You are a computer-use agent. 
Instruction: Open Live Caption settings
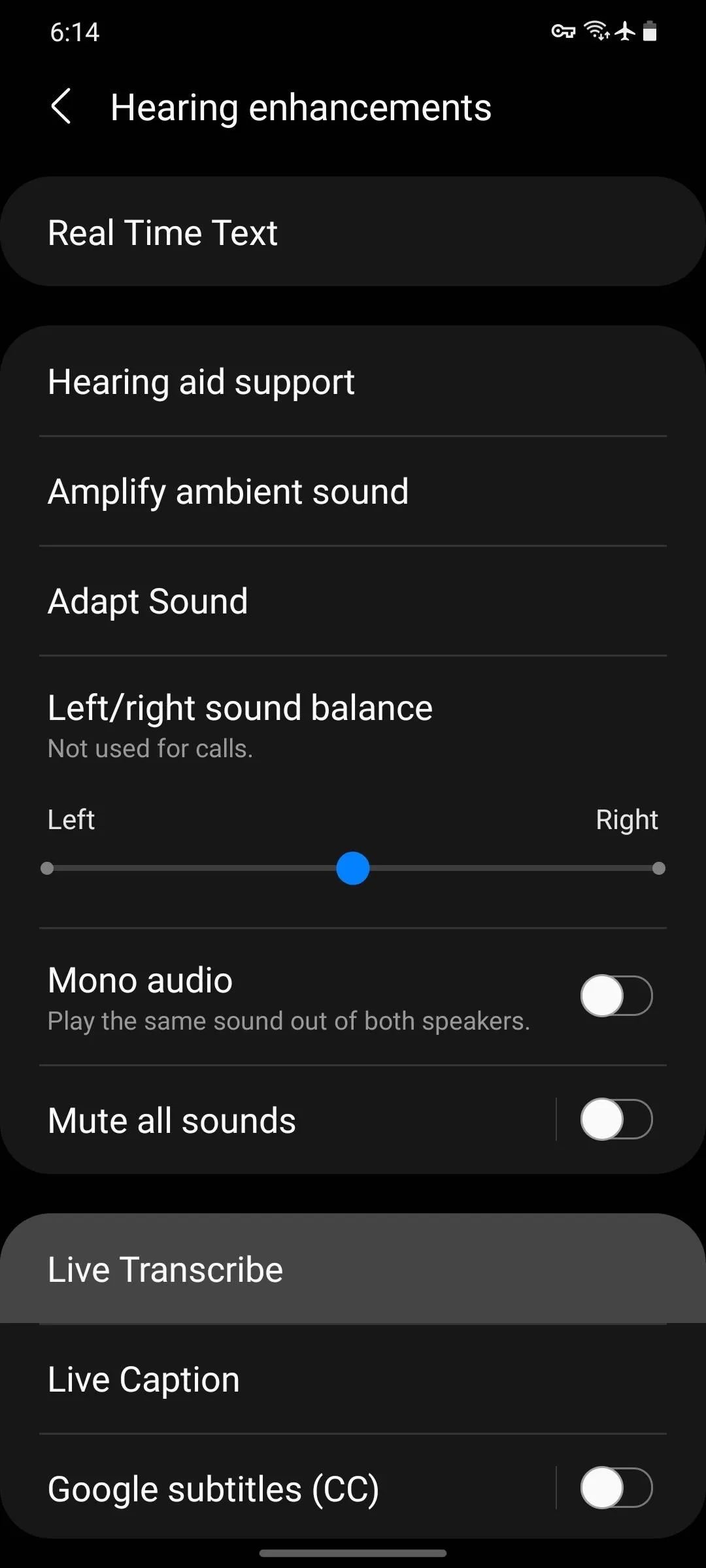(x=353, y=1379)
